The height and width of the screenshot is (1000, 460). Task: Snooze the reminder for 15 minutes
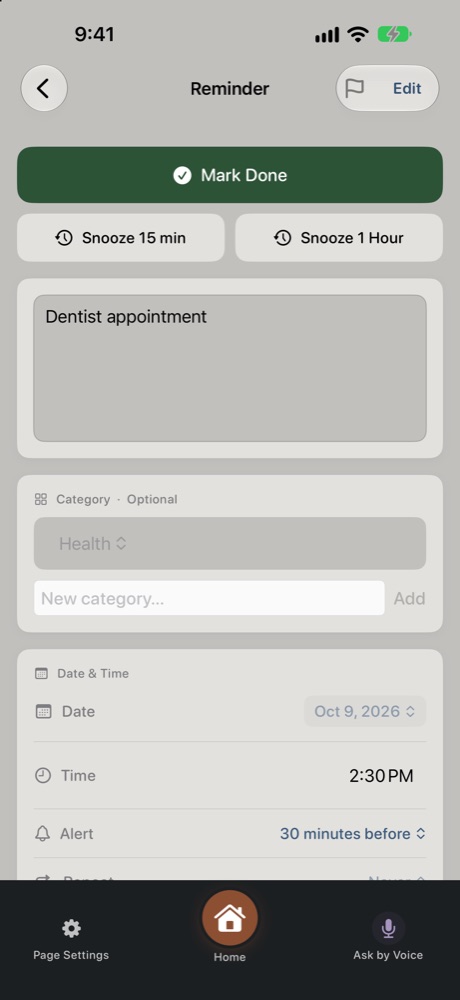click(x=121, y=238)
